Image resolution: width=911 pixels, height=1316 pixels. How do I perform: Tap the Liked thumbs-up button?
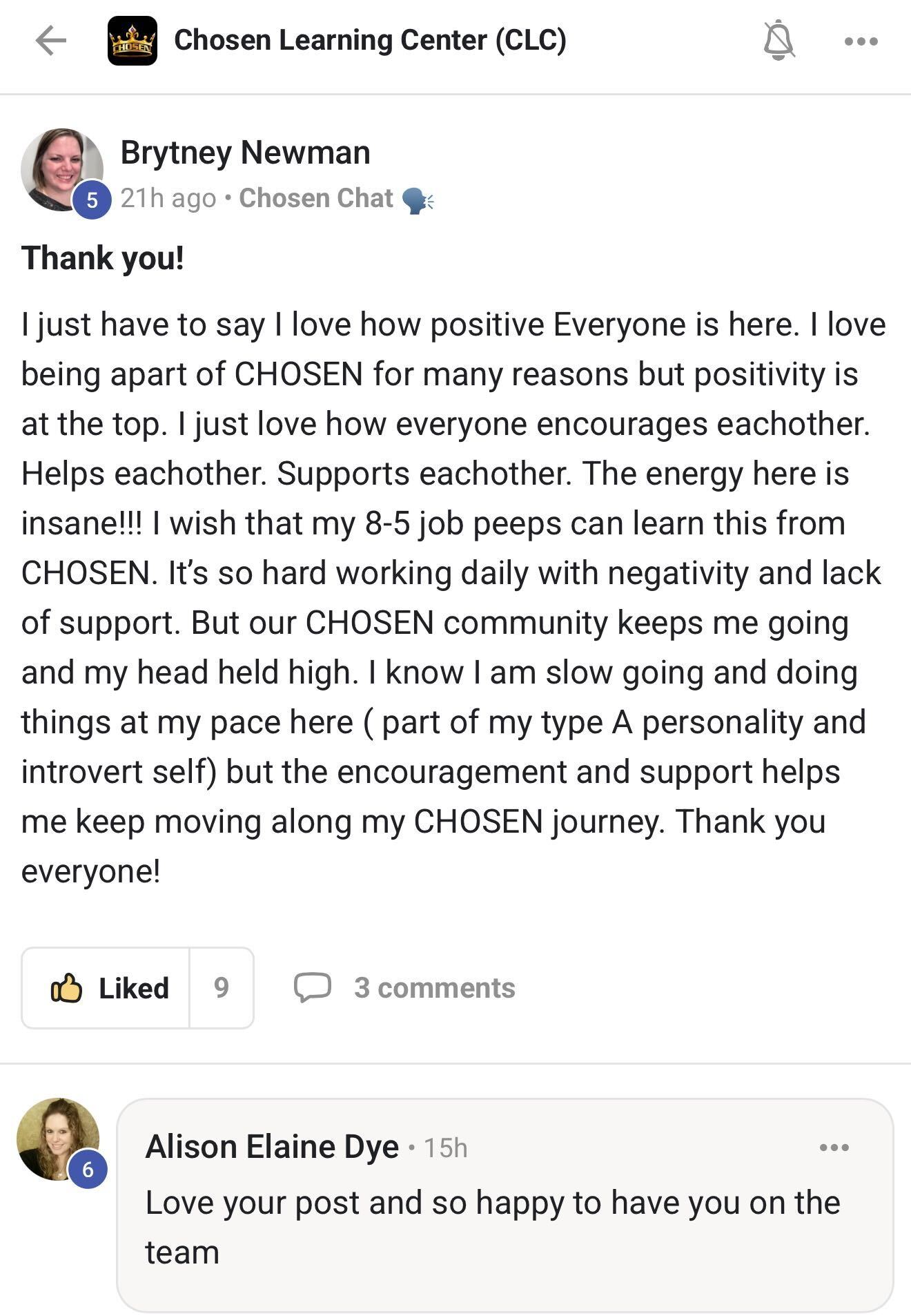pyautogui.click(x=107, y=988)
